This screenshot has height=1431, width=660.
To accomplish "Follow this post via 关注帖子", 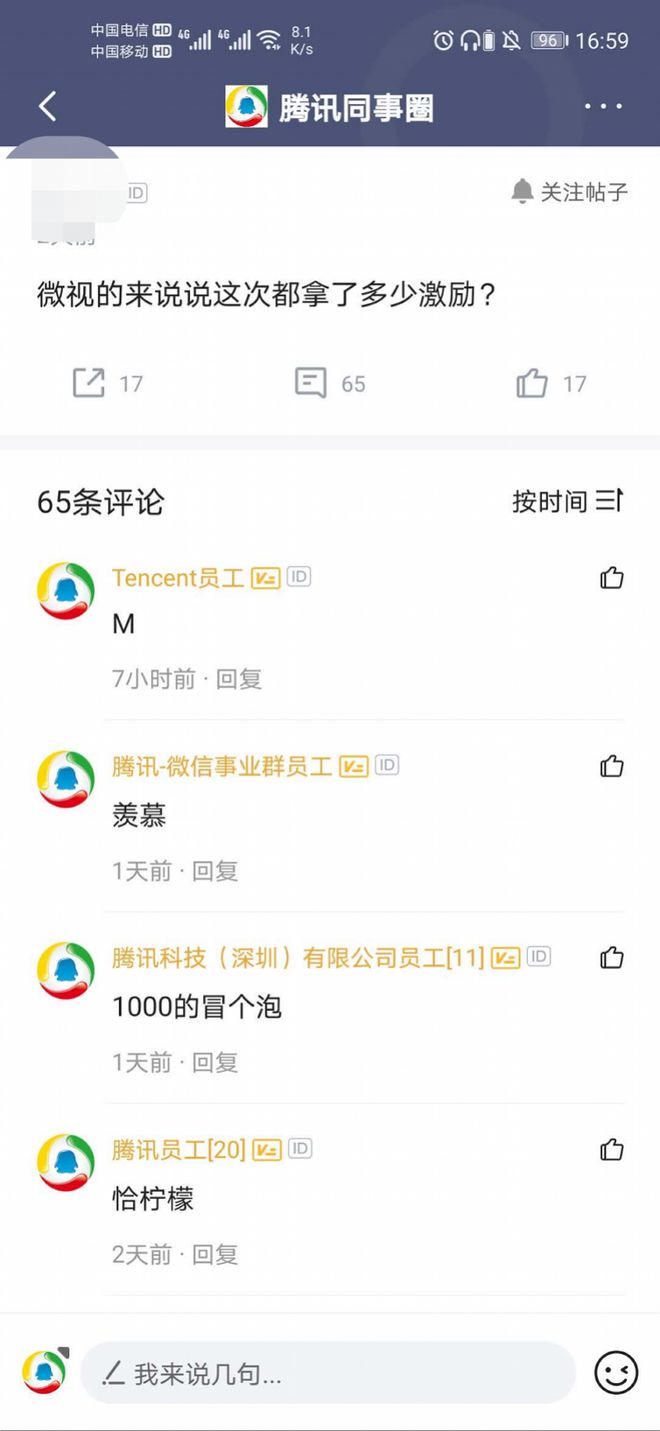I will tap(569, 192).
